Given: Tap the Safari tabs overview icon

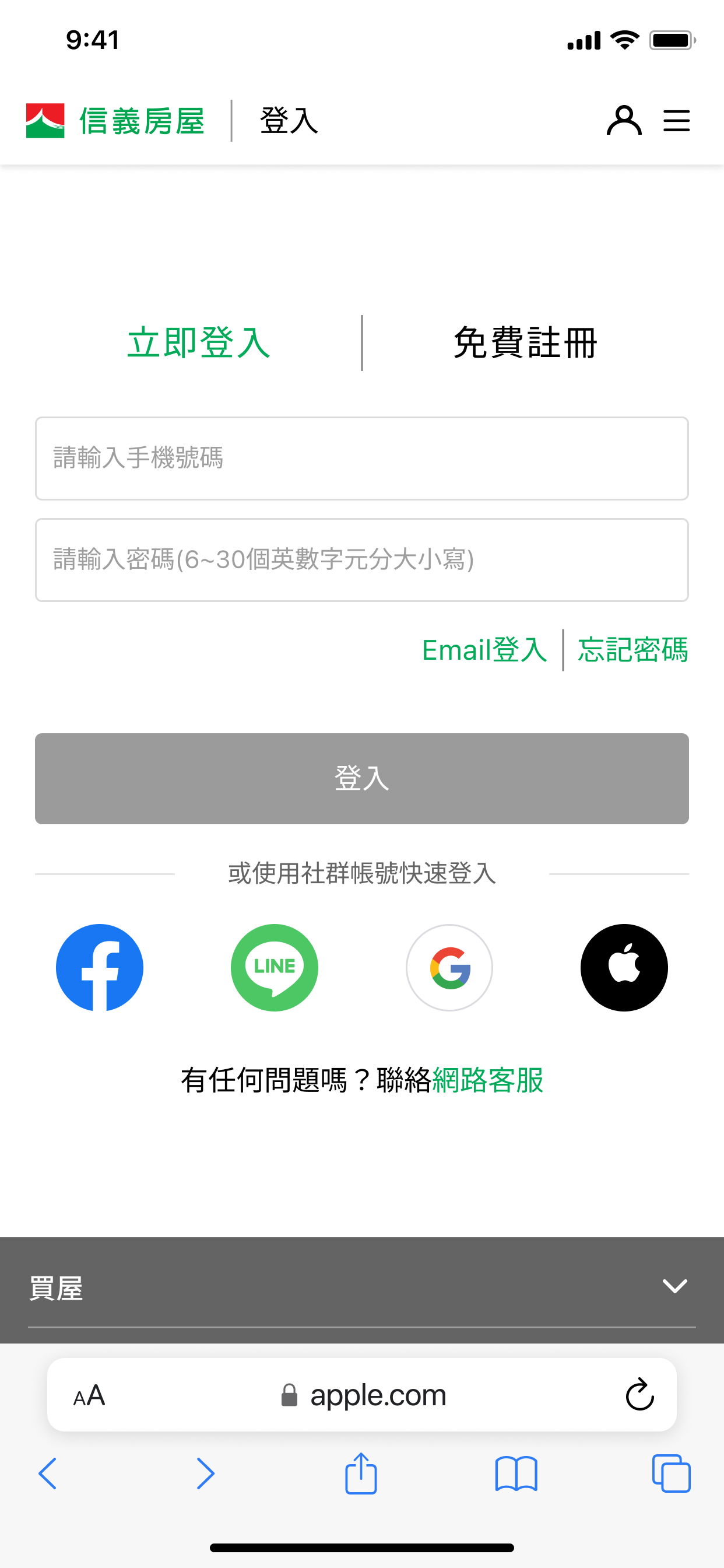Looking at the screenshot, I should 671,1473.
